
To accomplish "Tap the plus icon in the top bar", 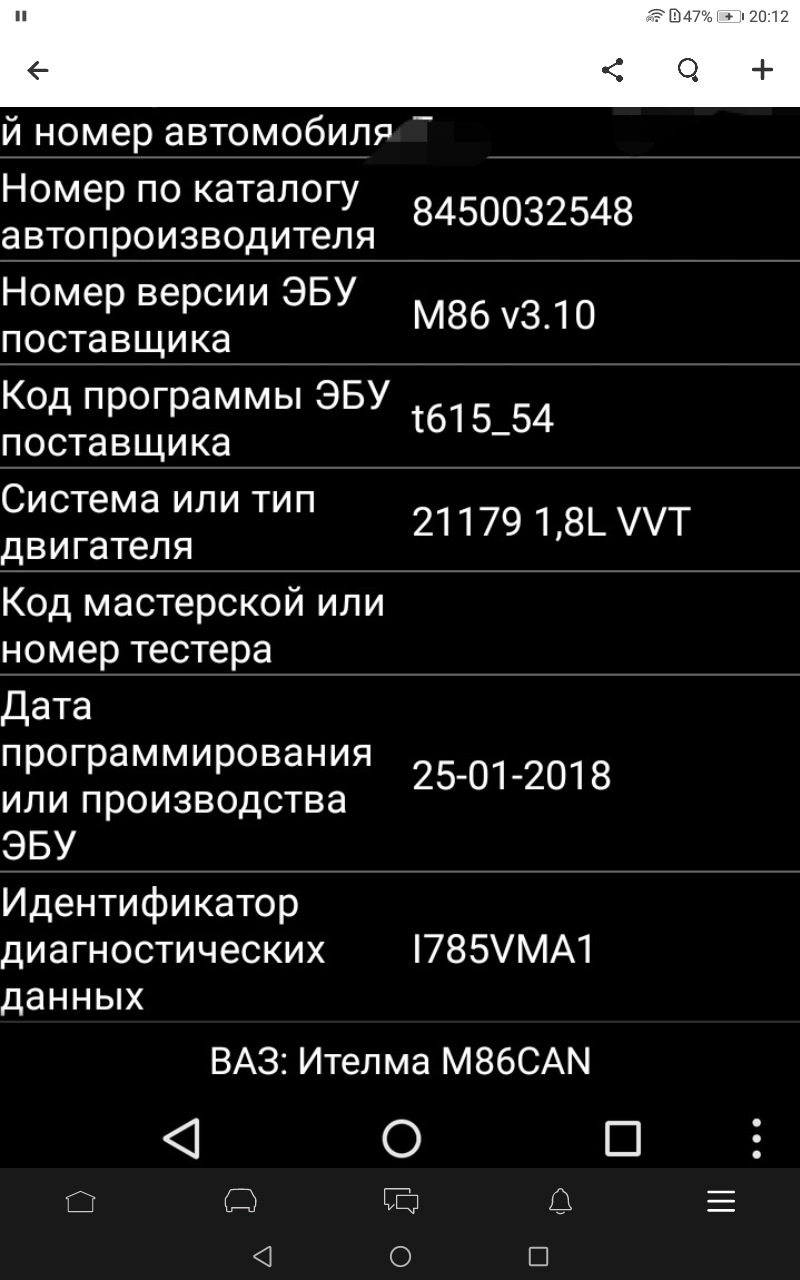I will click(x=762, y=69).
